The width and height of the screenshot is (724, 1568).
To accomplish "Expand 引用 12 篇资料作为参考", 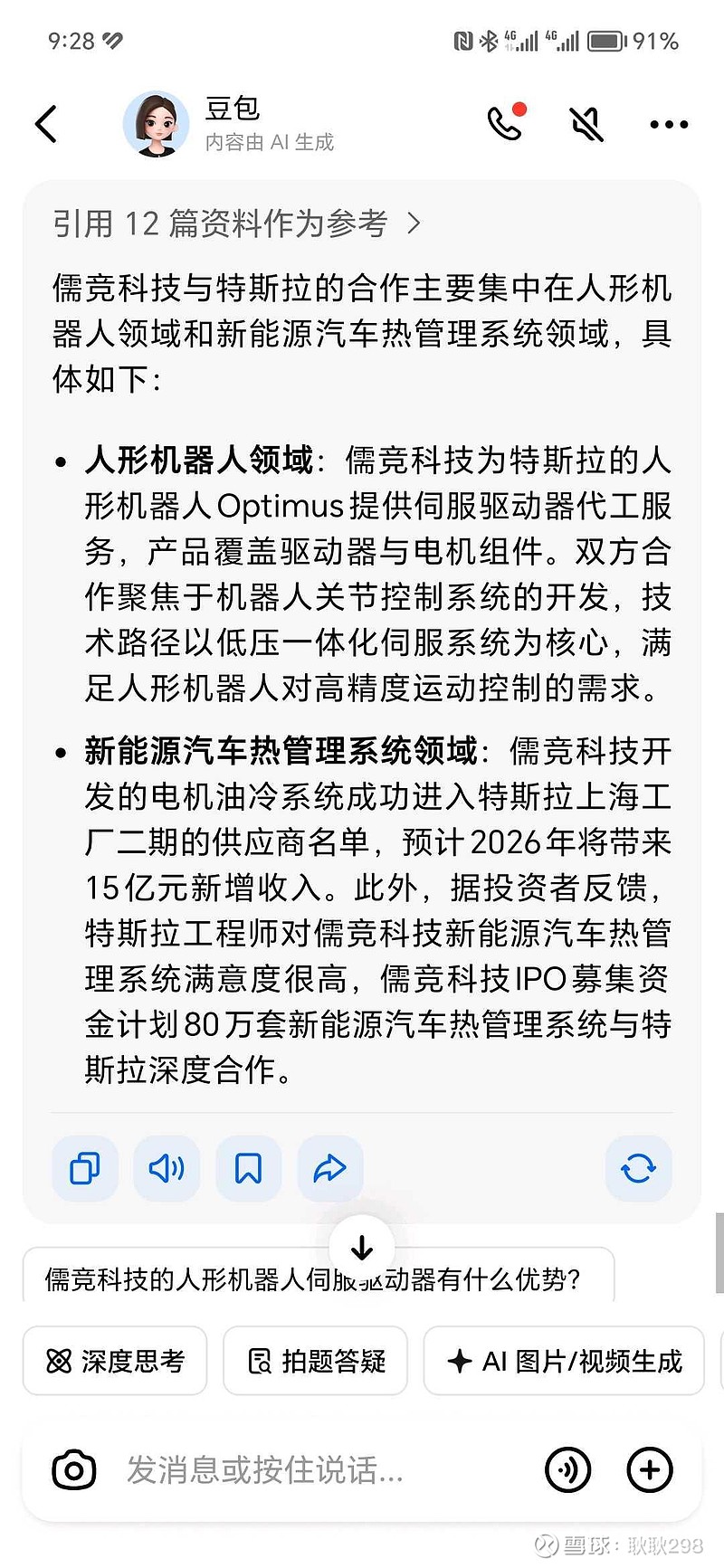I will [237, 223].
